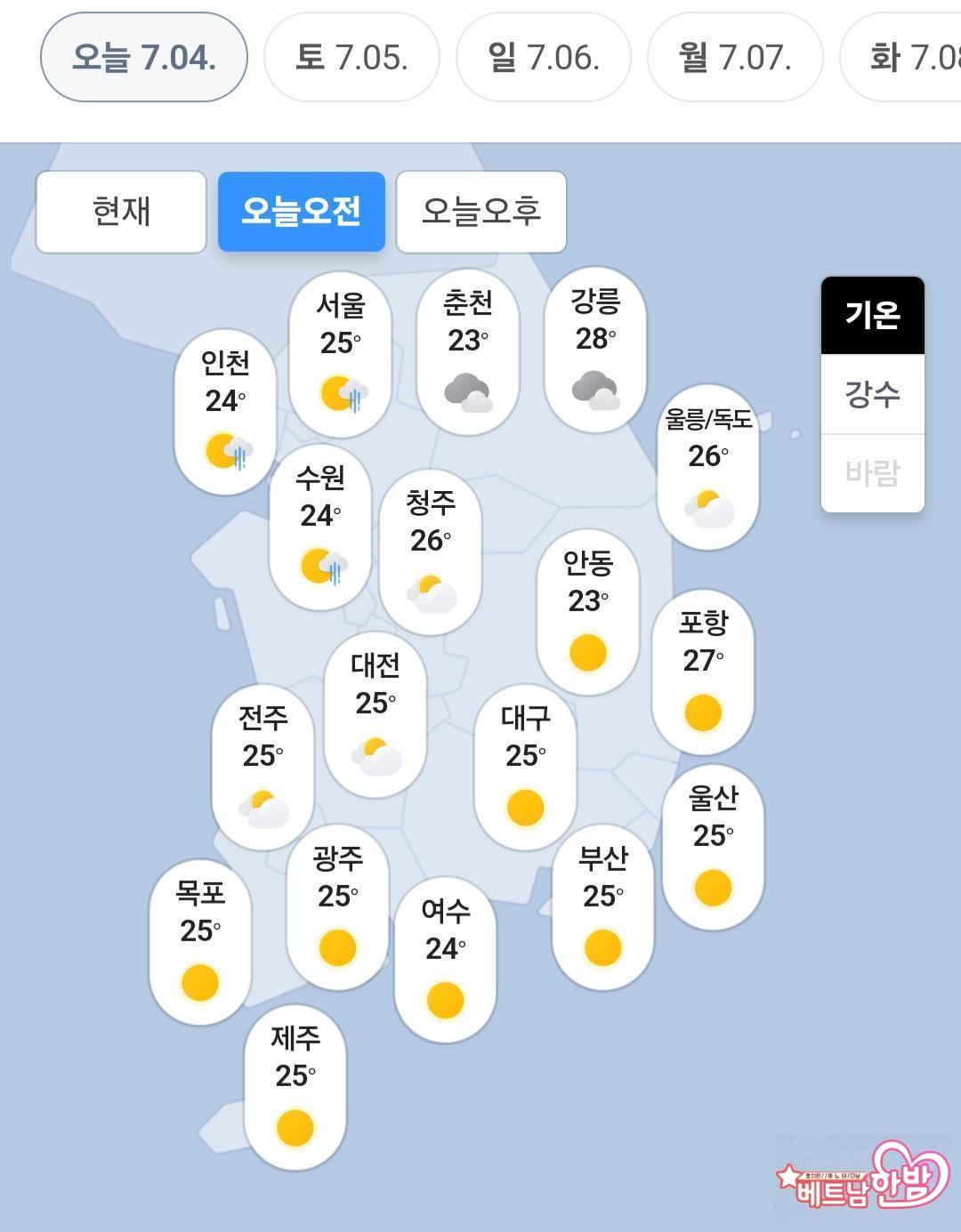Select the 기온 temperature layer
Screen dimensions: 961x1232
(x=872, y=316)
